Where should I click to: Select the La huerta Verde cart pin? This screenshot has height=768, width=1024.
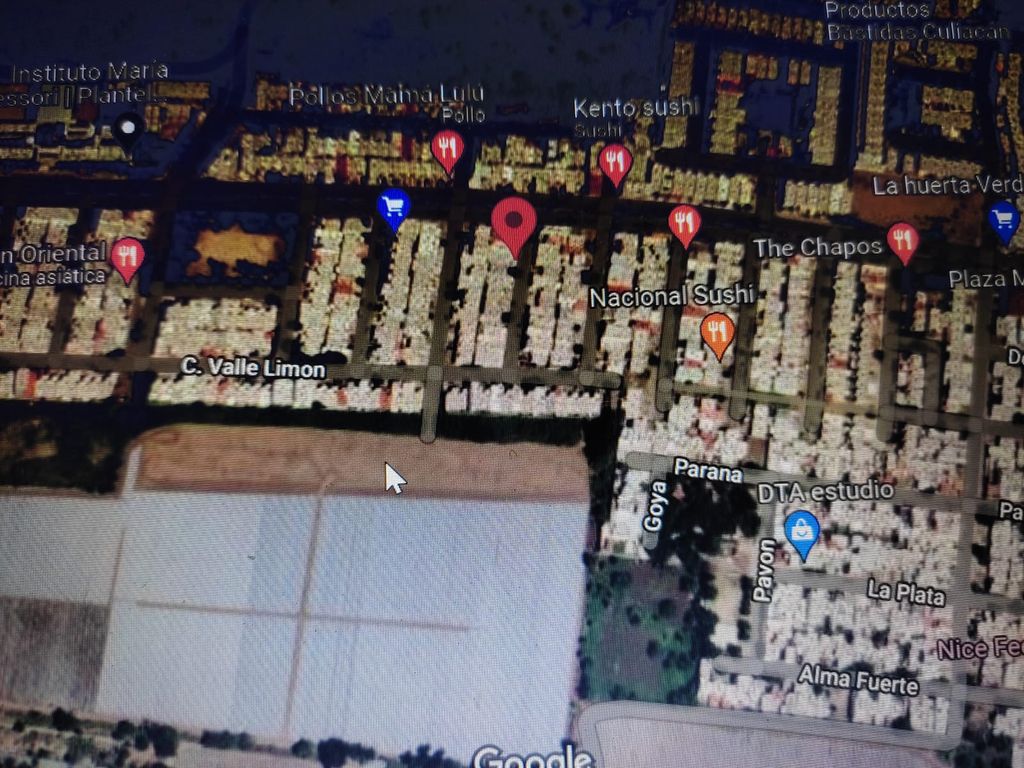tap(1003, 218)
